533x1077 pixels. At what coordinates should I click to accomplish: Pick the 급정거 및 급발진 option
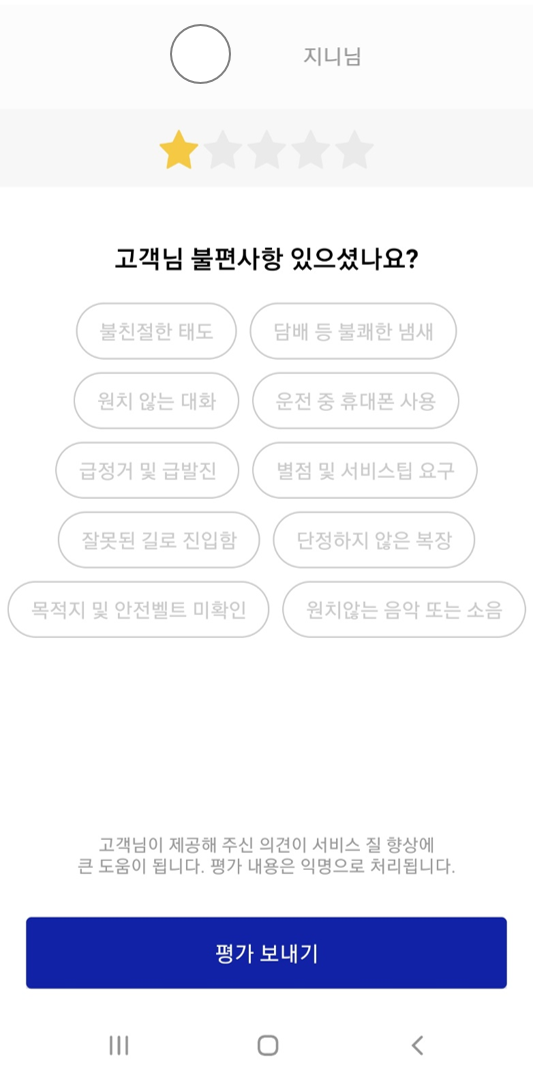coord(148,471)
